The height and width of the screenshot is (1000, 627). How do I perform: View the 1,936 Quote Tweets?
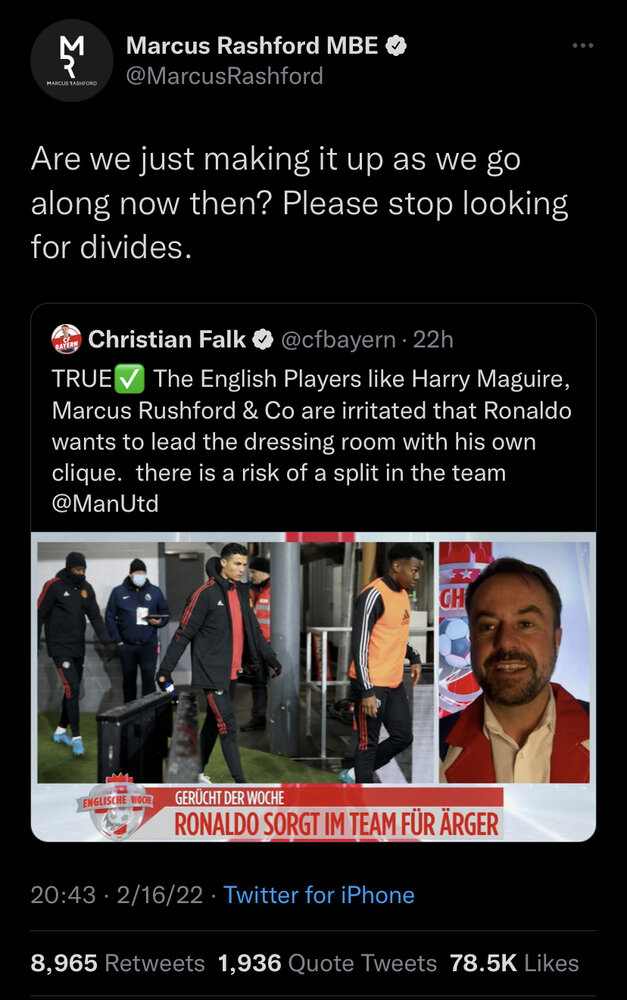pyautogui.click(x=326, y=963)
